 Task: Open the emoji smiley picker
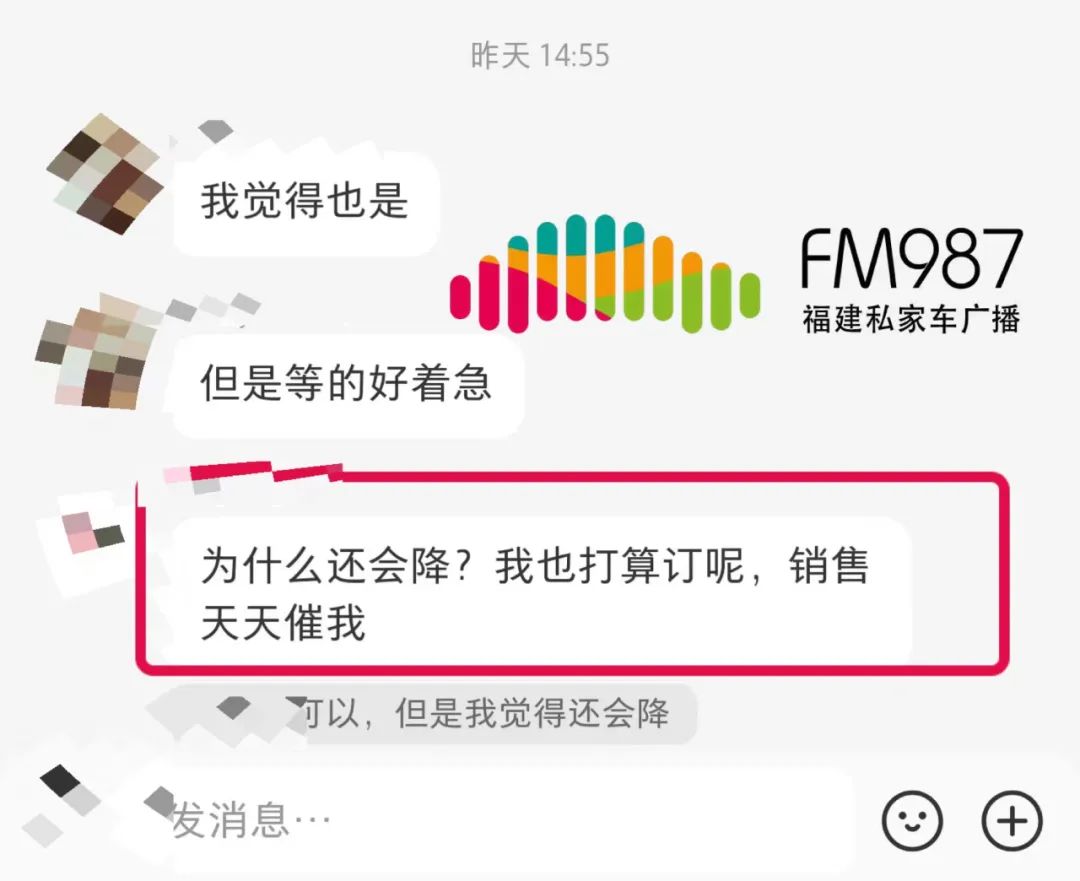click(912, 821)
